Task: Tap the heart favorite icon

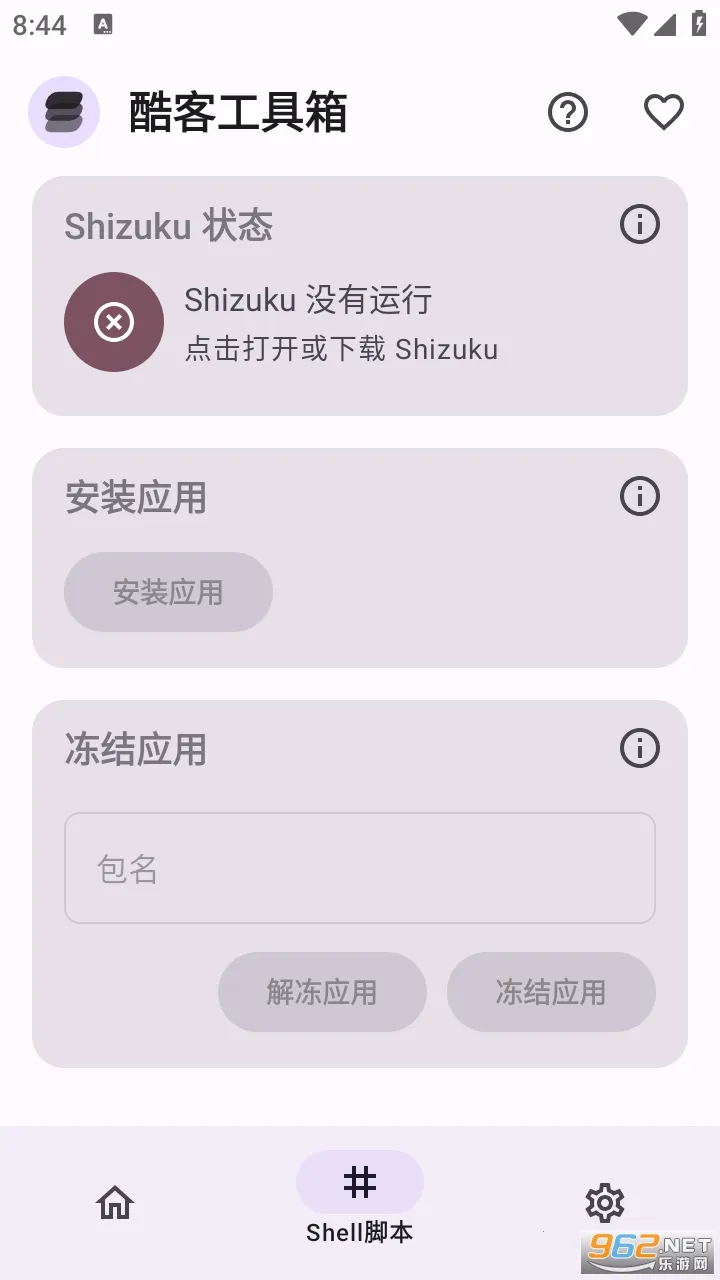Action: [x=662, y=112]
